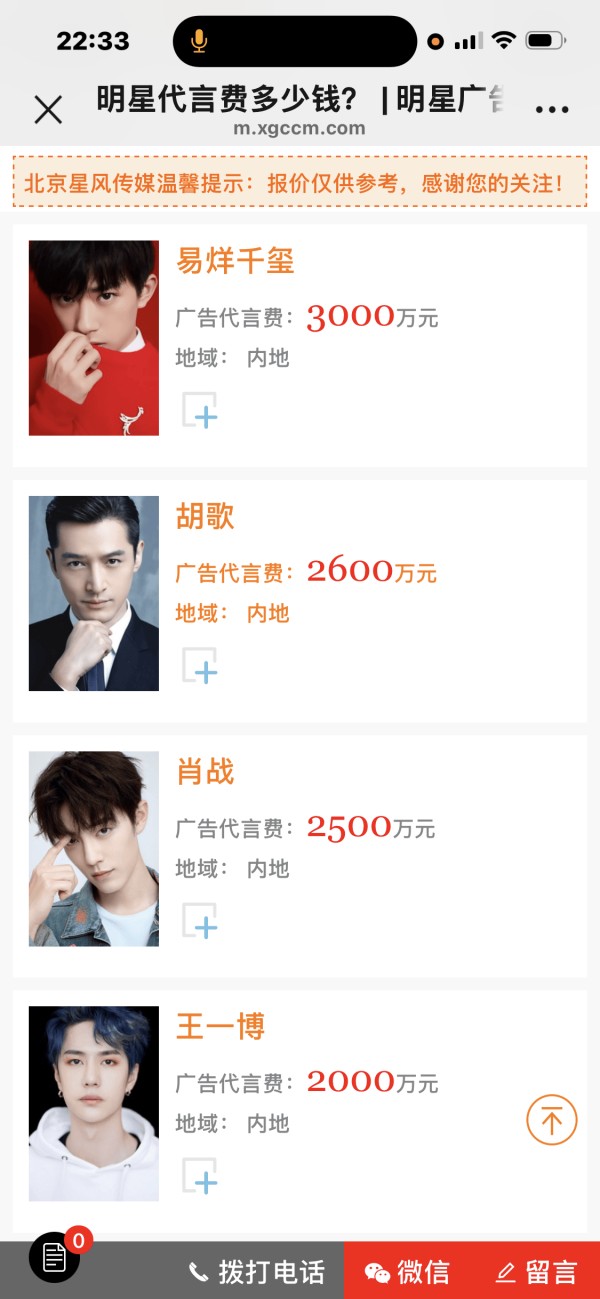Viewport: 600px width, 1299px height.
Task: Open the three-dots overflow menu
Action: (x=552, y=110)
